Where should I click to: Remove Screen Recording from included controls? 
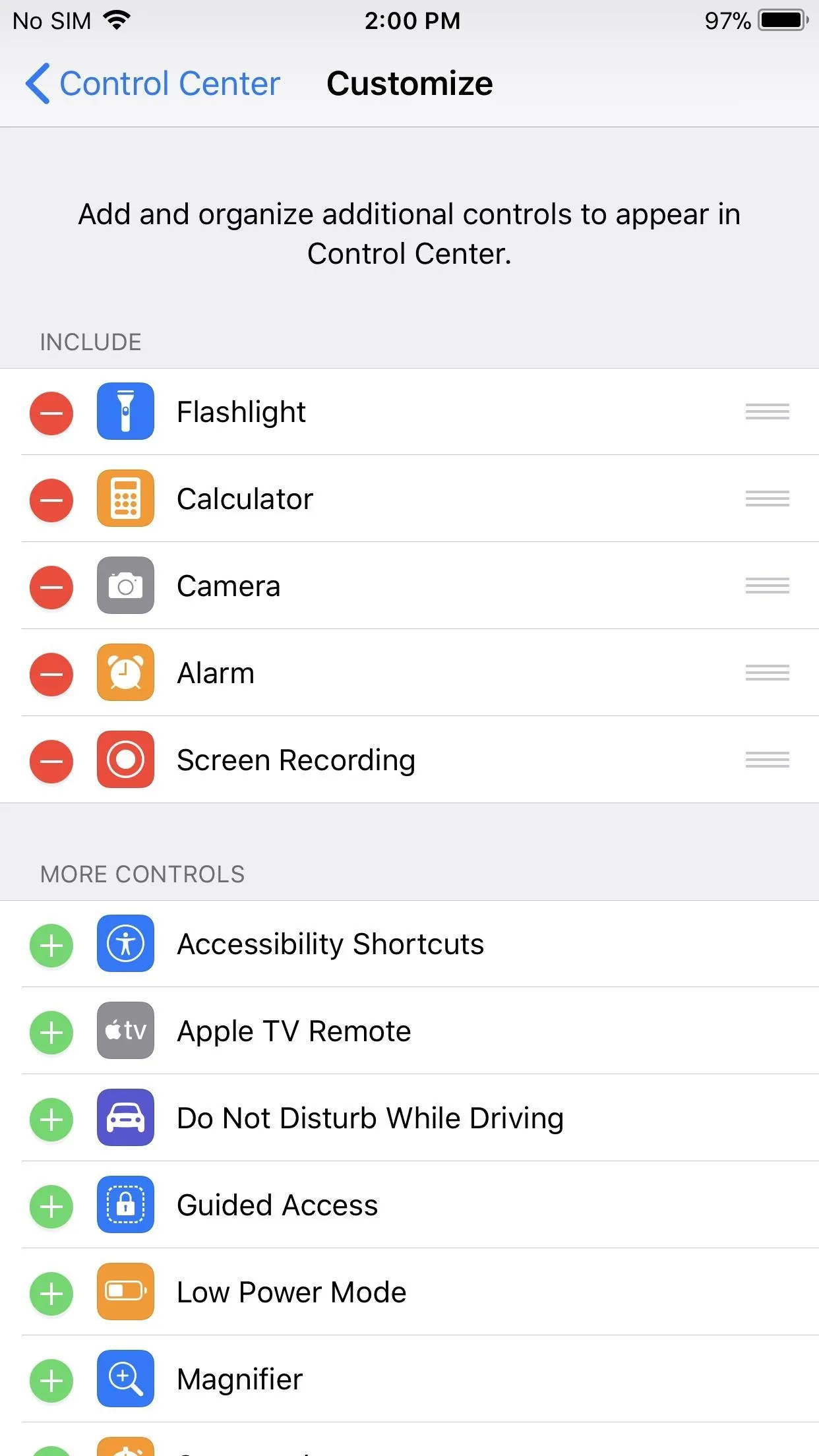51,762
